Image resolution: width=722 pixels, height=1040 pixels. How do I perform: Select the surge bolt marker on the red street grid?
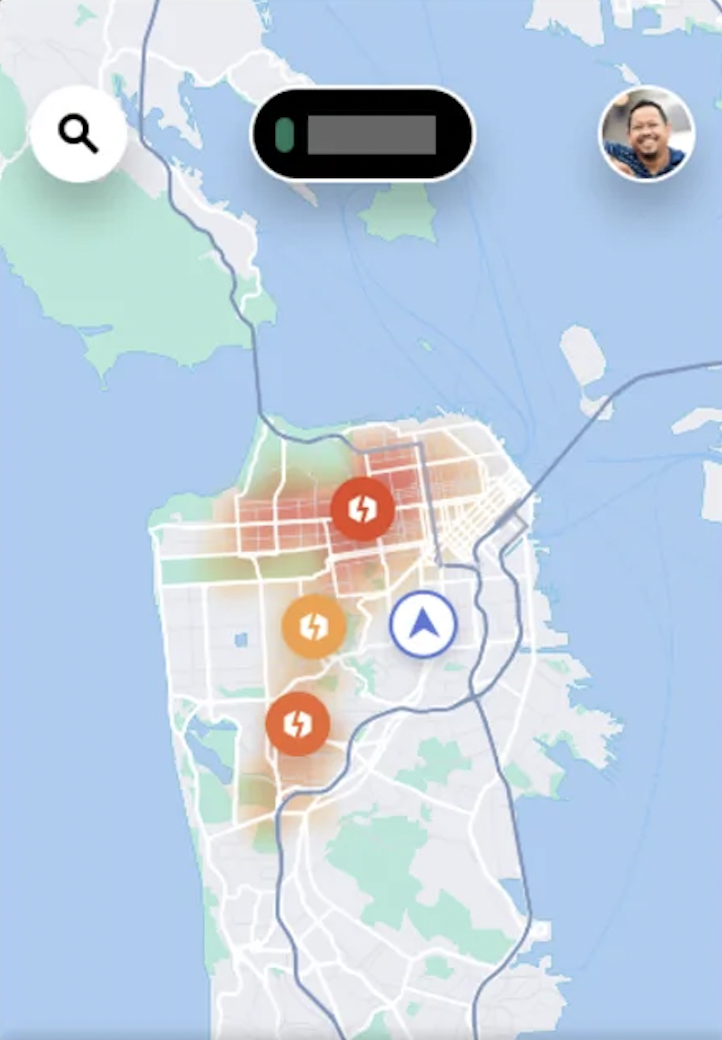[x=362, y=509]
